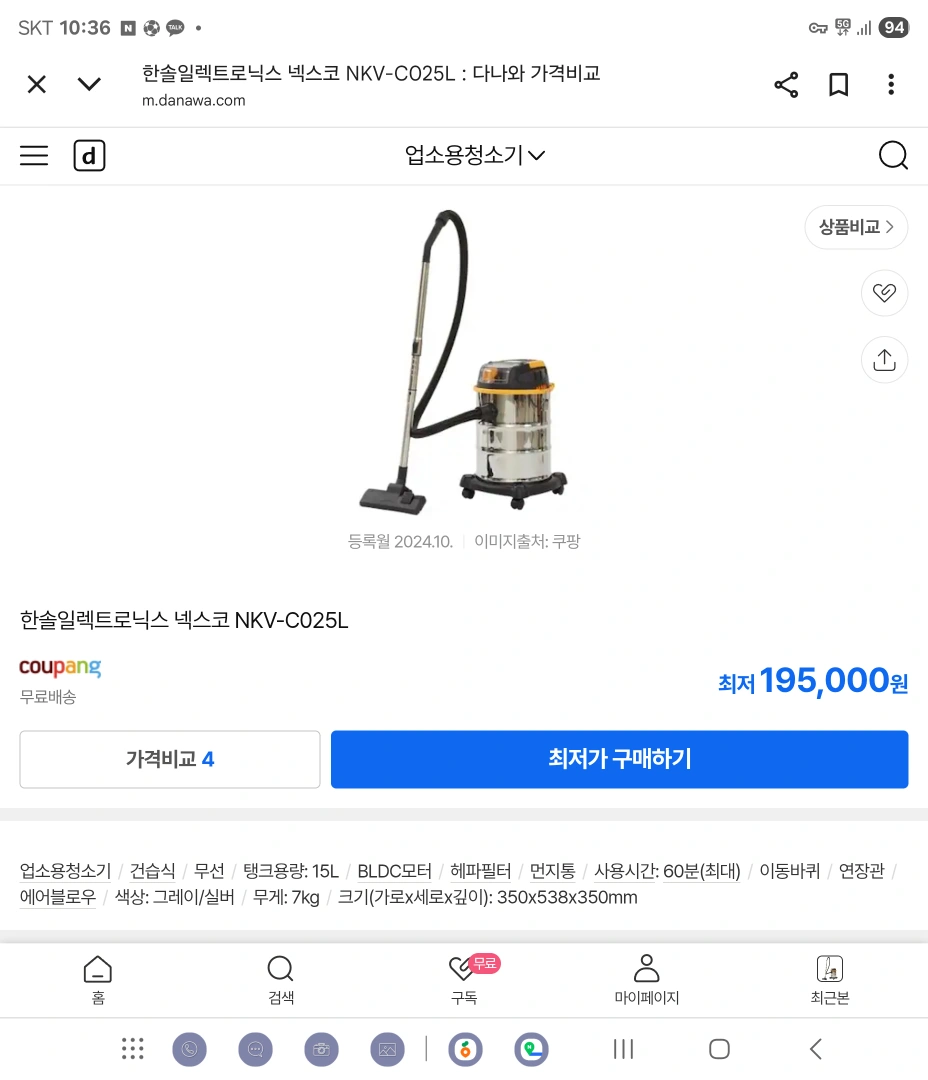Open the browser overflow menu

(x=890, y=85)
